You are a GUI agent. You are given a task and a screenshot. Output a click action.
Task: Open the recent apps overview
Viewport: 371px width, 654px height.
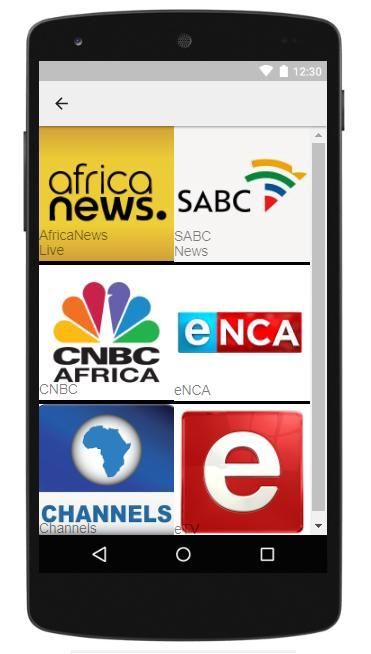pyautogui.click(x=267, y=554)
